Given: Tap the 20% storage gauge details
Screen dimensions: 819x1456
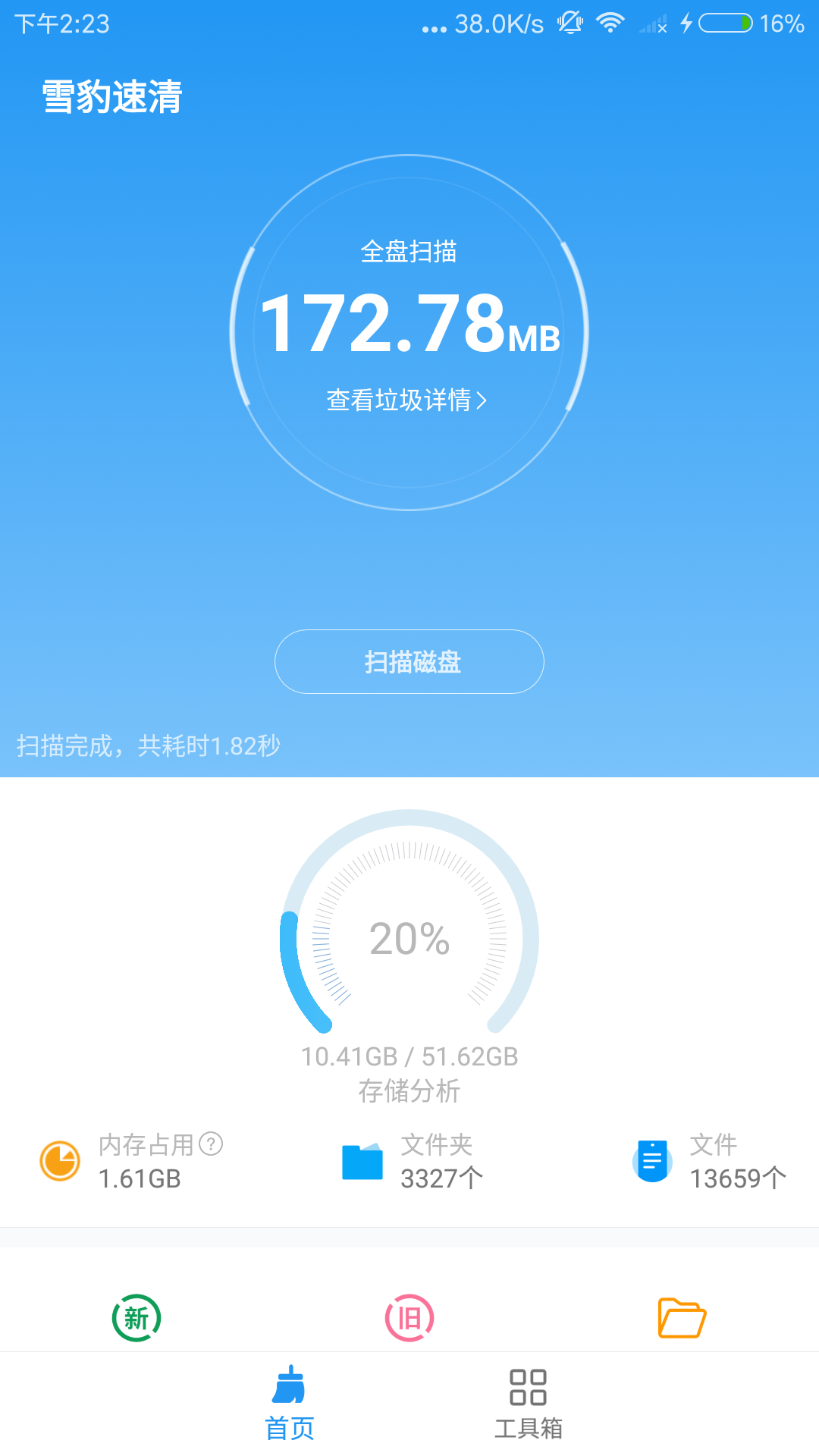Looking at the screenshot, I should (408, 939).
